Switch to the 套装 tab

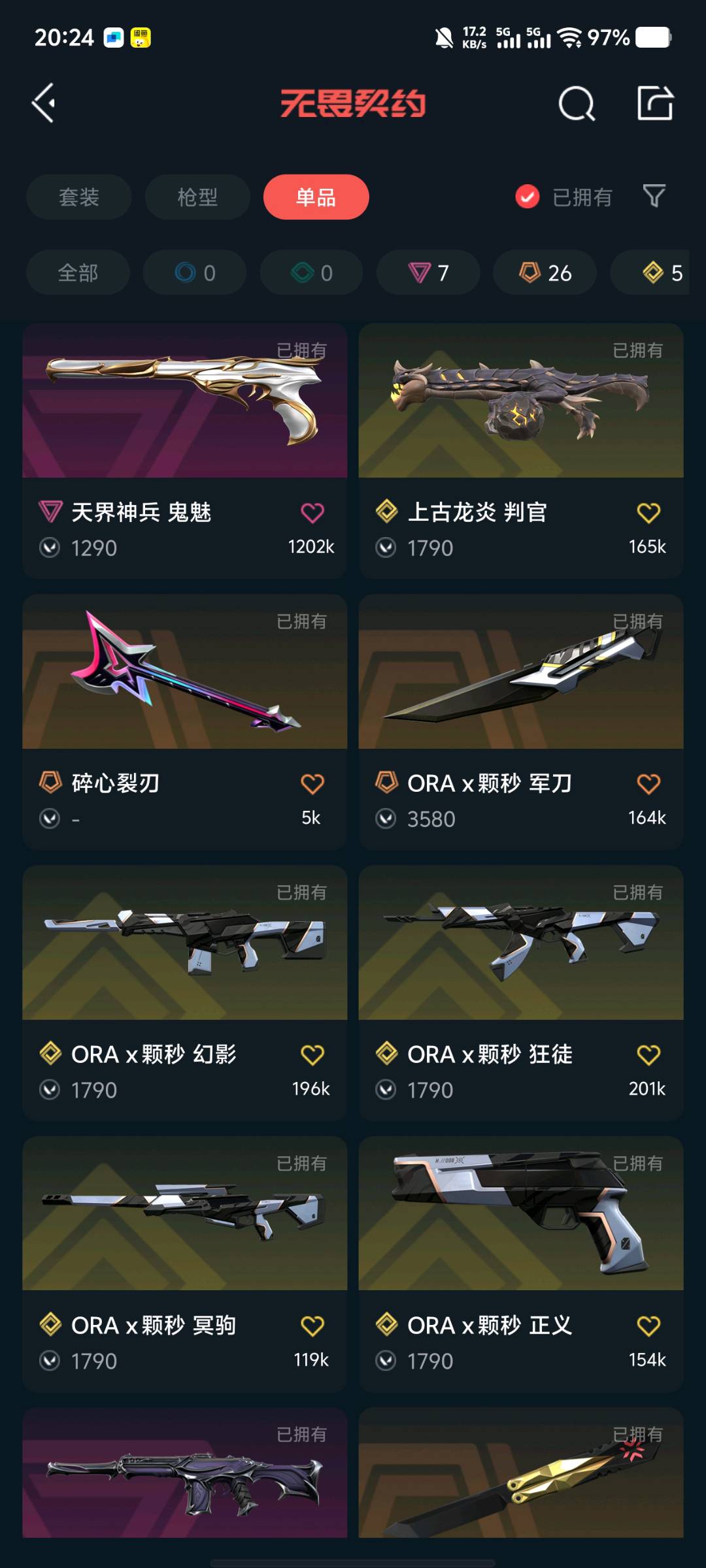pos(78,197)
